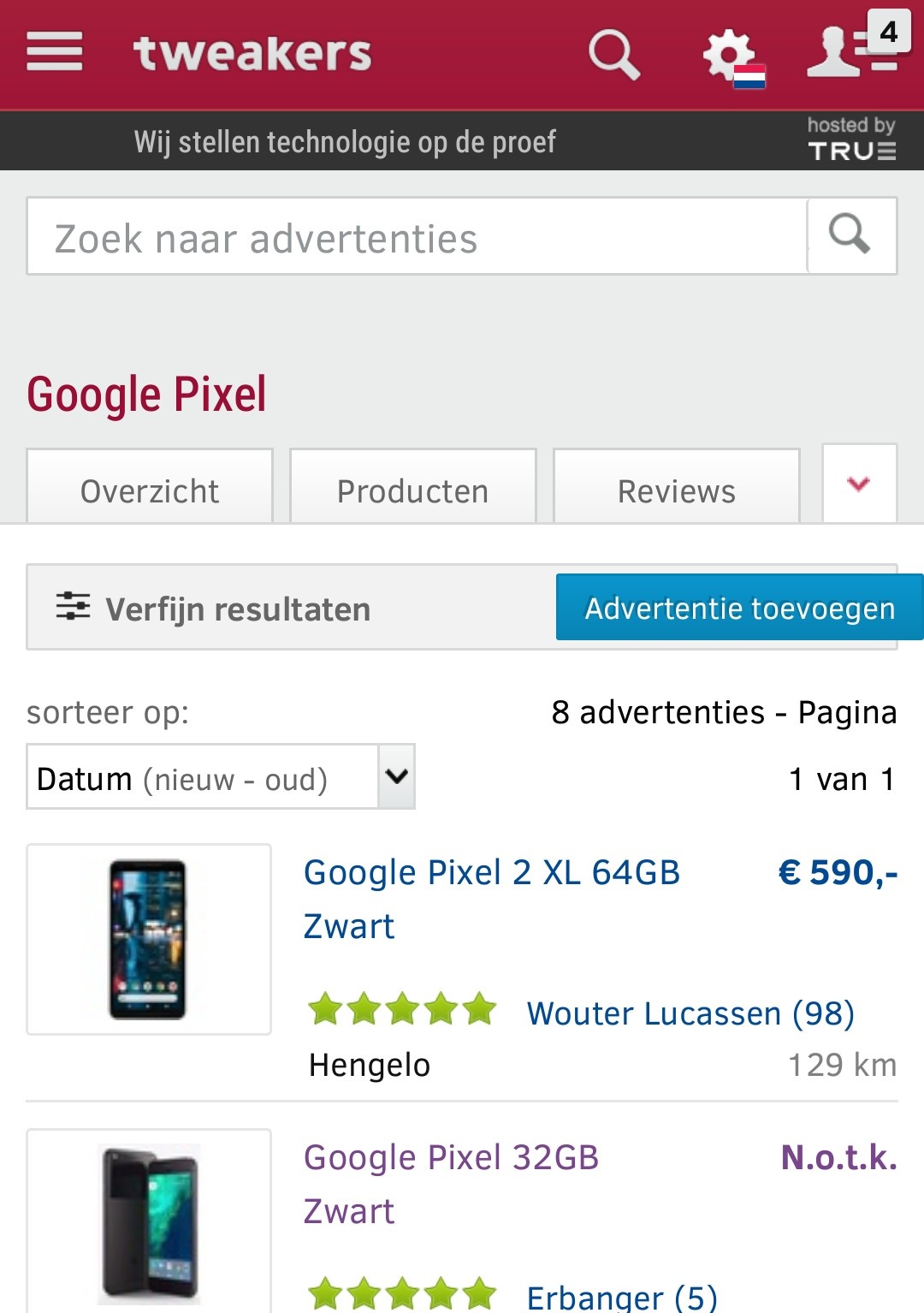
Task: Switch to the Producten tab
Action: (x=413, y=490)
